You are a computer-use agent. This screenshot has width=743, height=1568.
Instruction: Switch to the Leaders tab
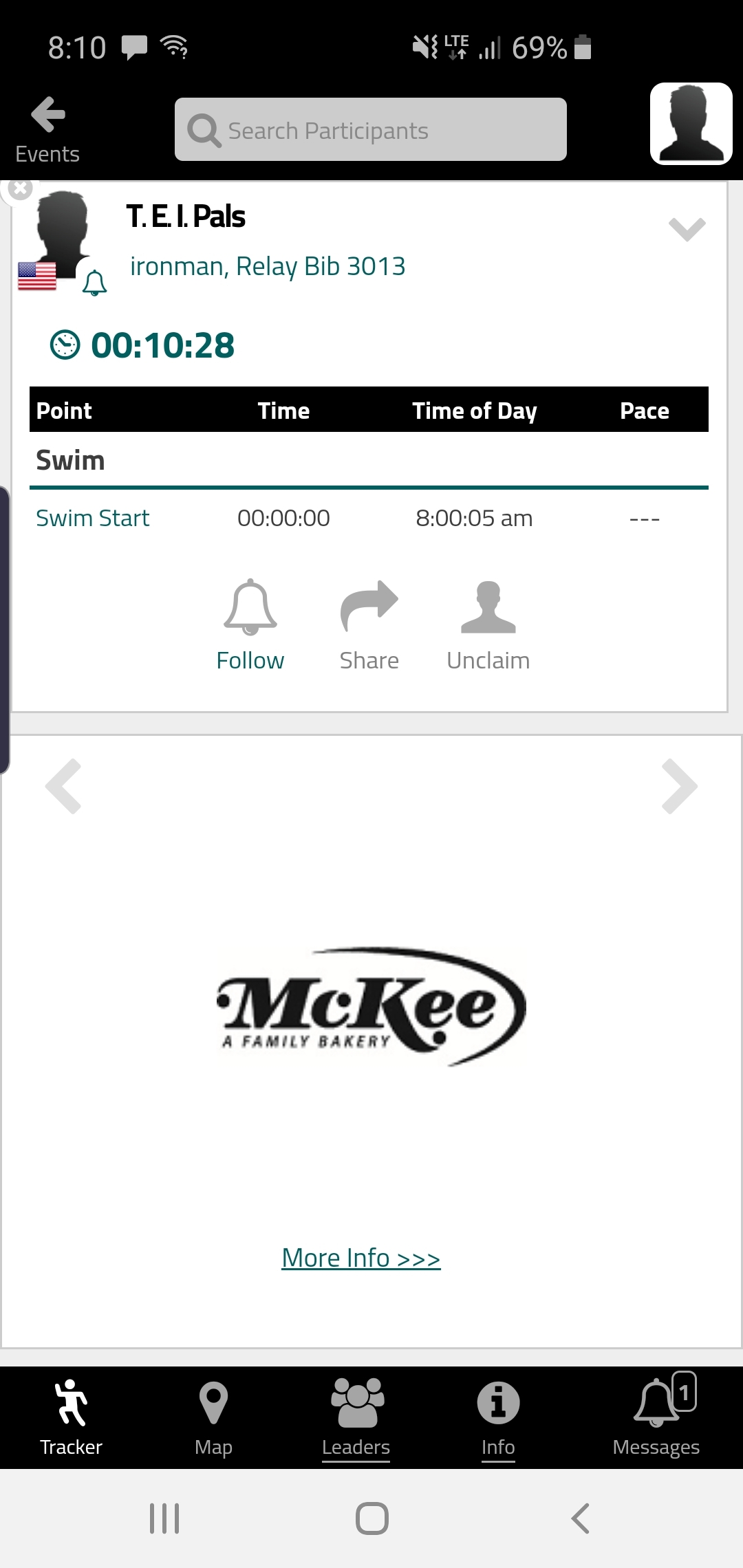click(x=356, y=1418)
